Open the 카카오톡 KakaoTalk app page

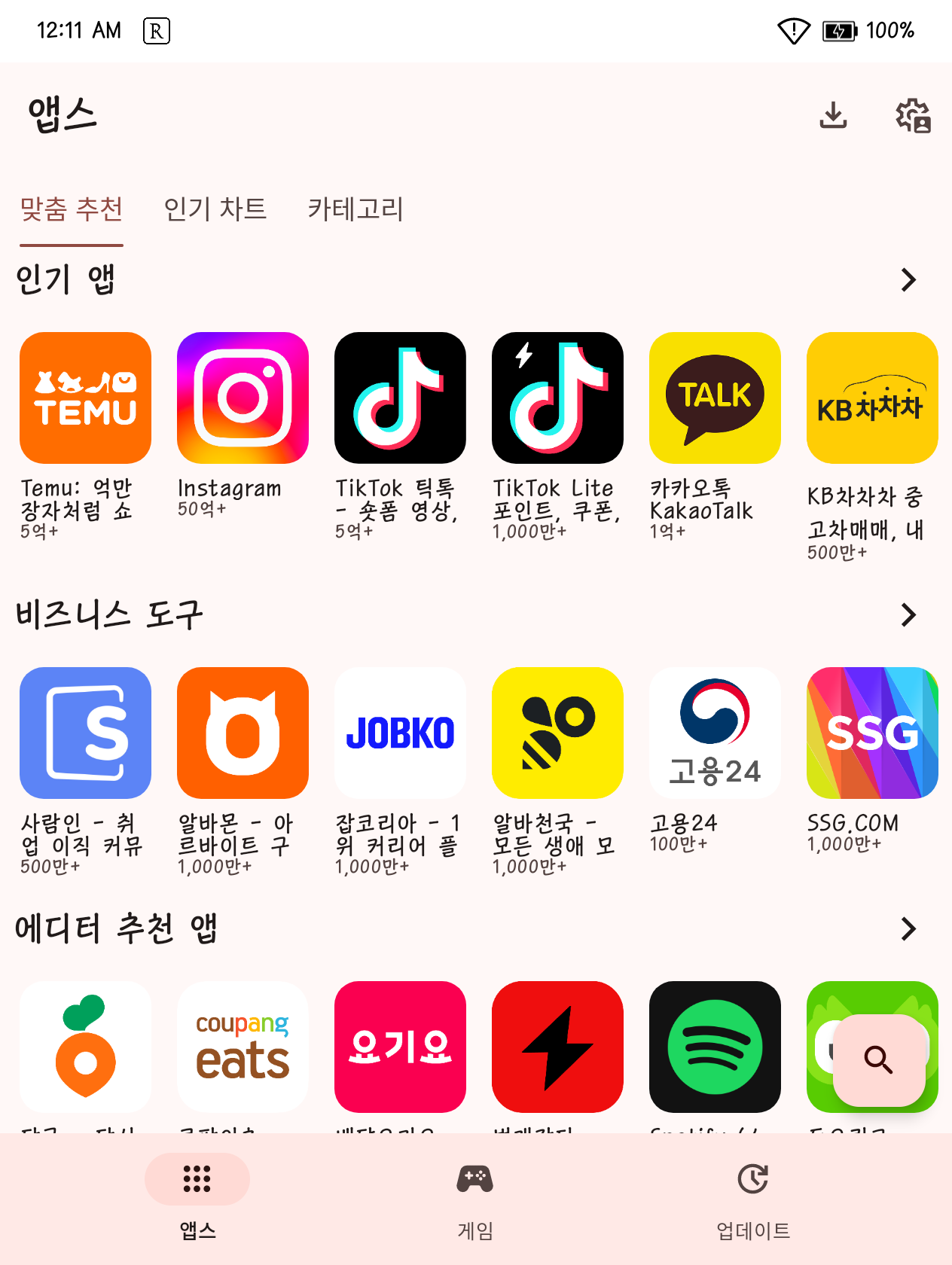(x=715, y=398)
